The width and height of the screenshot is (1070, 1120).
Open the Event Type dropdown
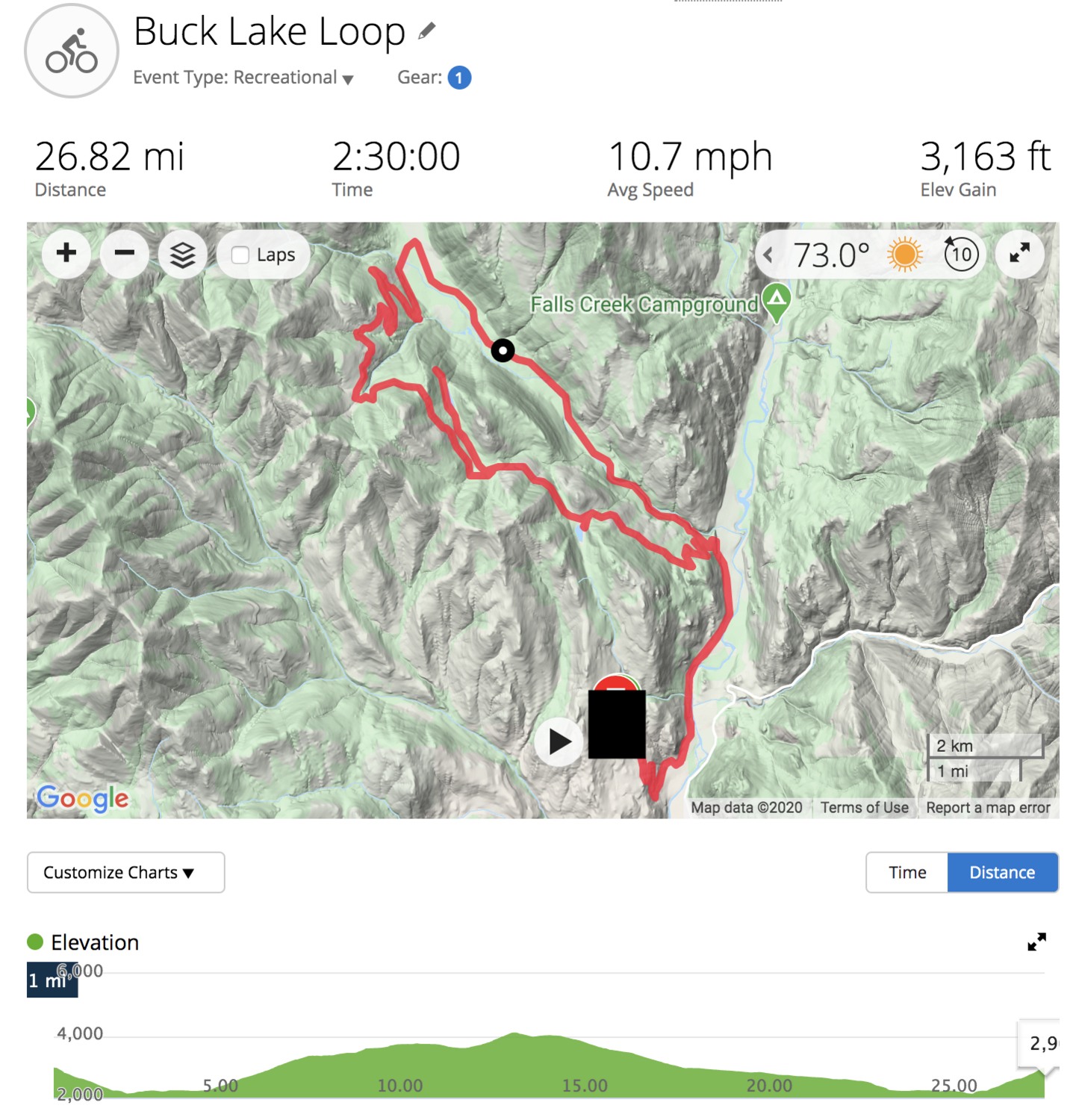click(243, 78)
